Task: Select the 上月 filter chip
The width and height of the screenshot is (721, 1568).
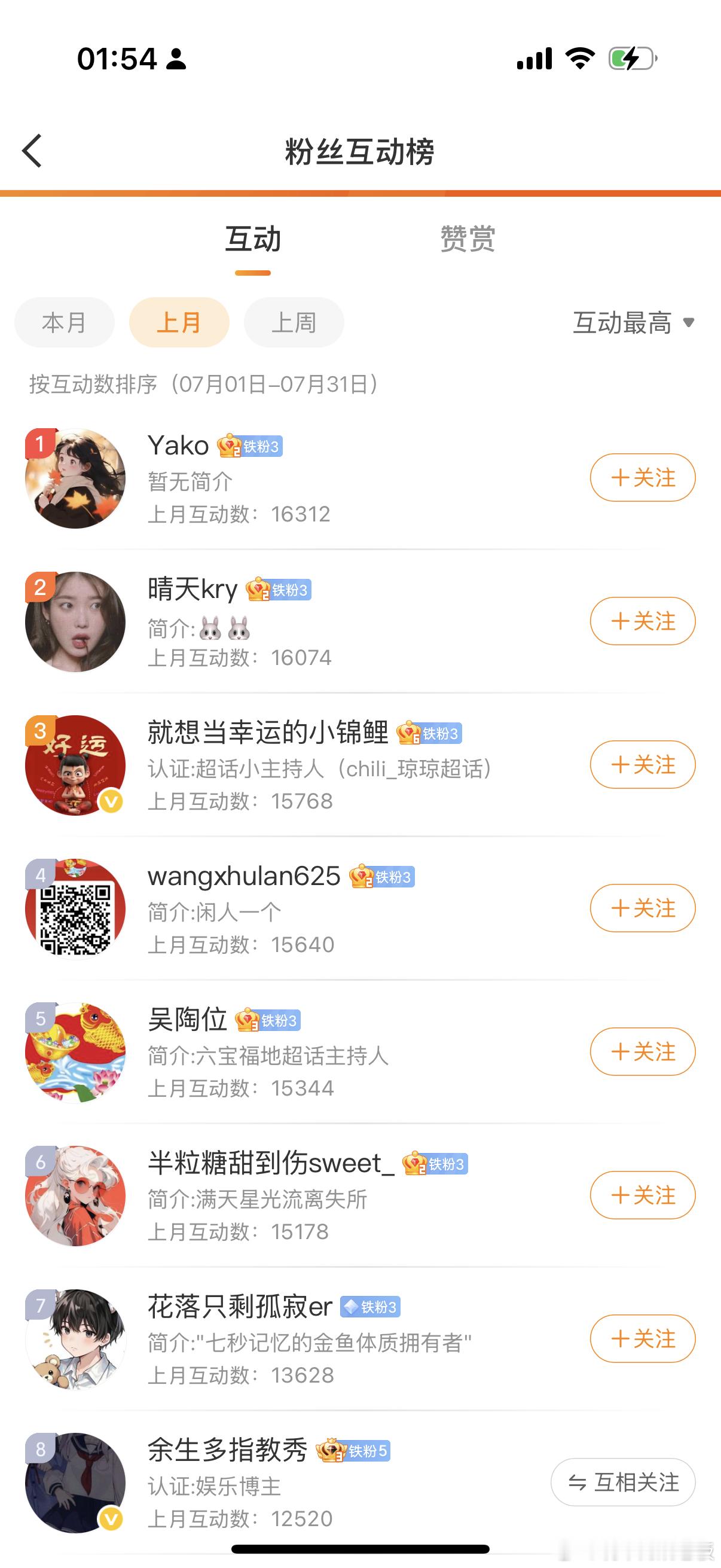Action: coord(179,322)
